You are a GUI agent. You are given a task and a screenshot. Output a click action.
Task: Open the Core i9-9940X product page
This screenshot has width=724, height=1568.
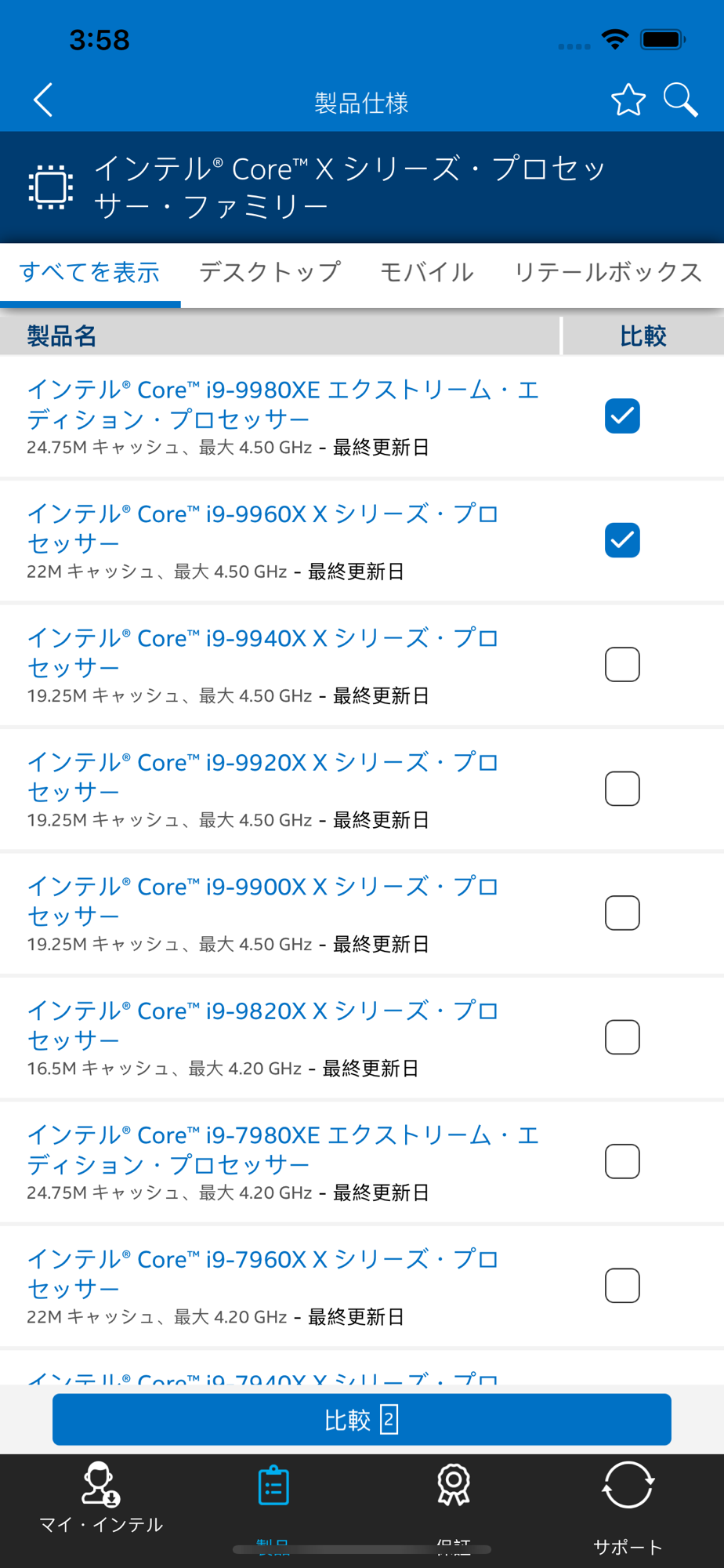tap(263, 652)
